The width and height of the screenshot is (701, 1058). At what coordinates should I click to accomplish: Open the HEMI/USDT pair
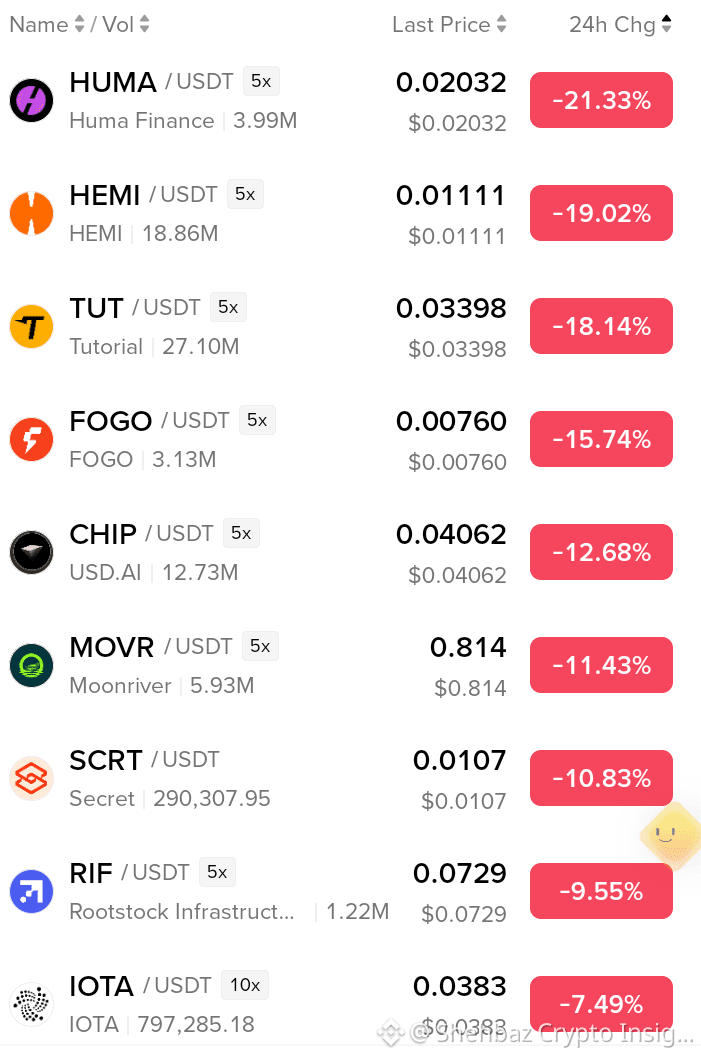point(341,214)
